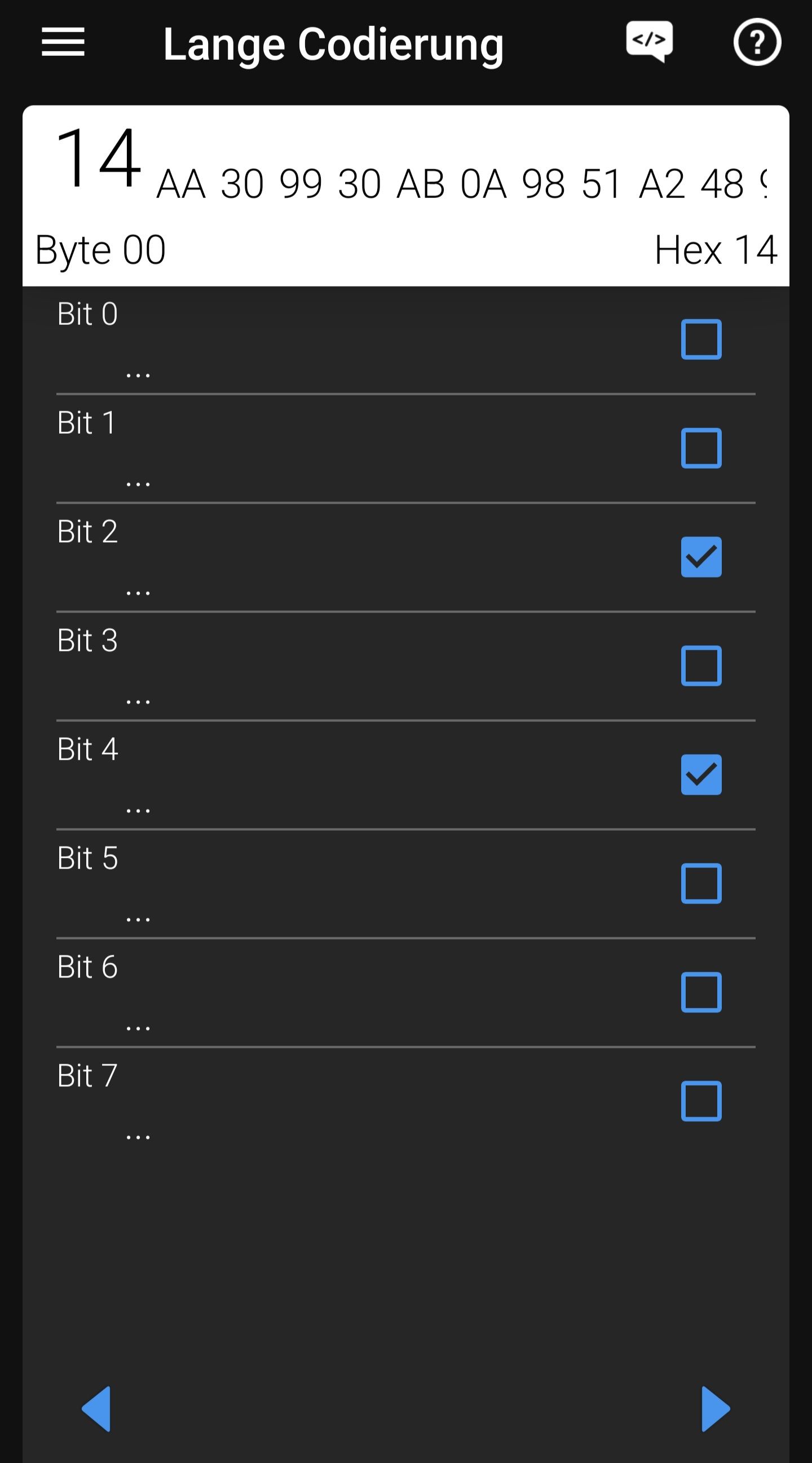Screen dimensions: 812x1463
Task: Disable the Bit 4 checkbox
Action: click(701, 775)
